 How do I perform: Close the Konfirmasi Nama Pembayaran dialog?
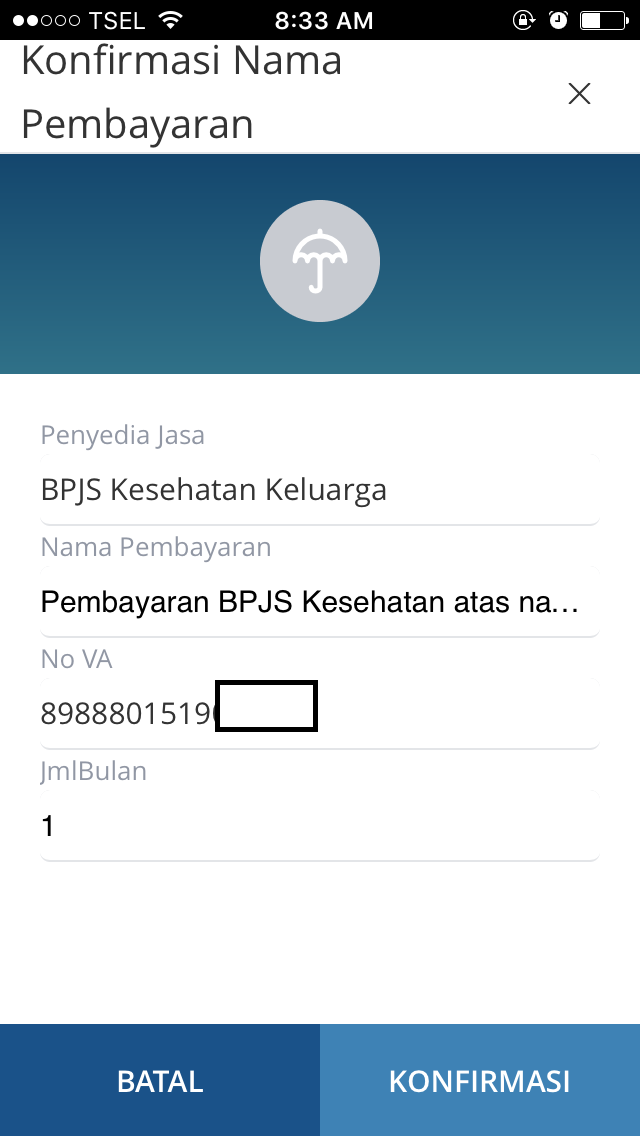[579, 93]
